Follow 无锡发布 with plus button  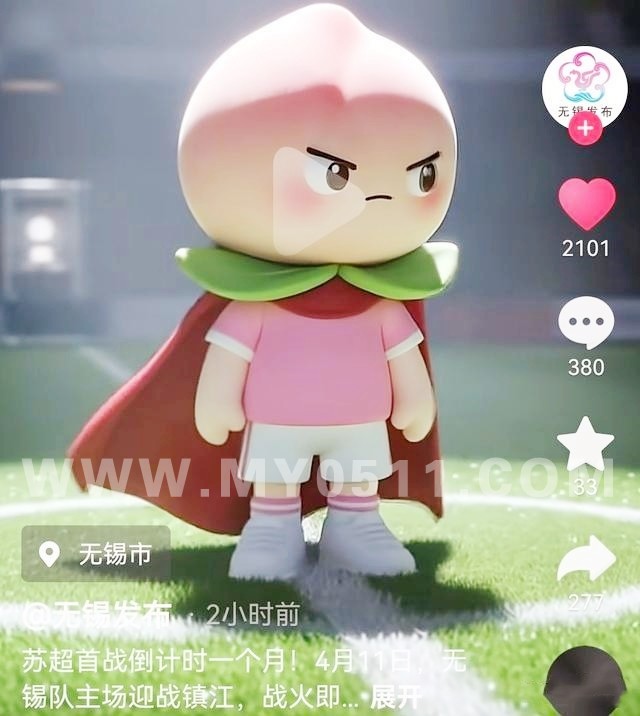point(585,130)
